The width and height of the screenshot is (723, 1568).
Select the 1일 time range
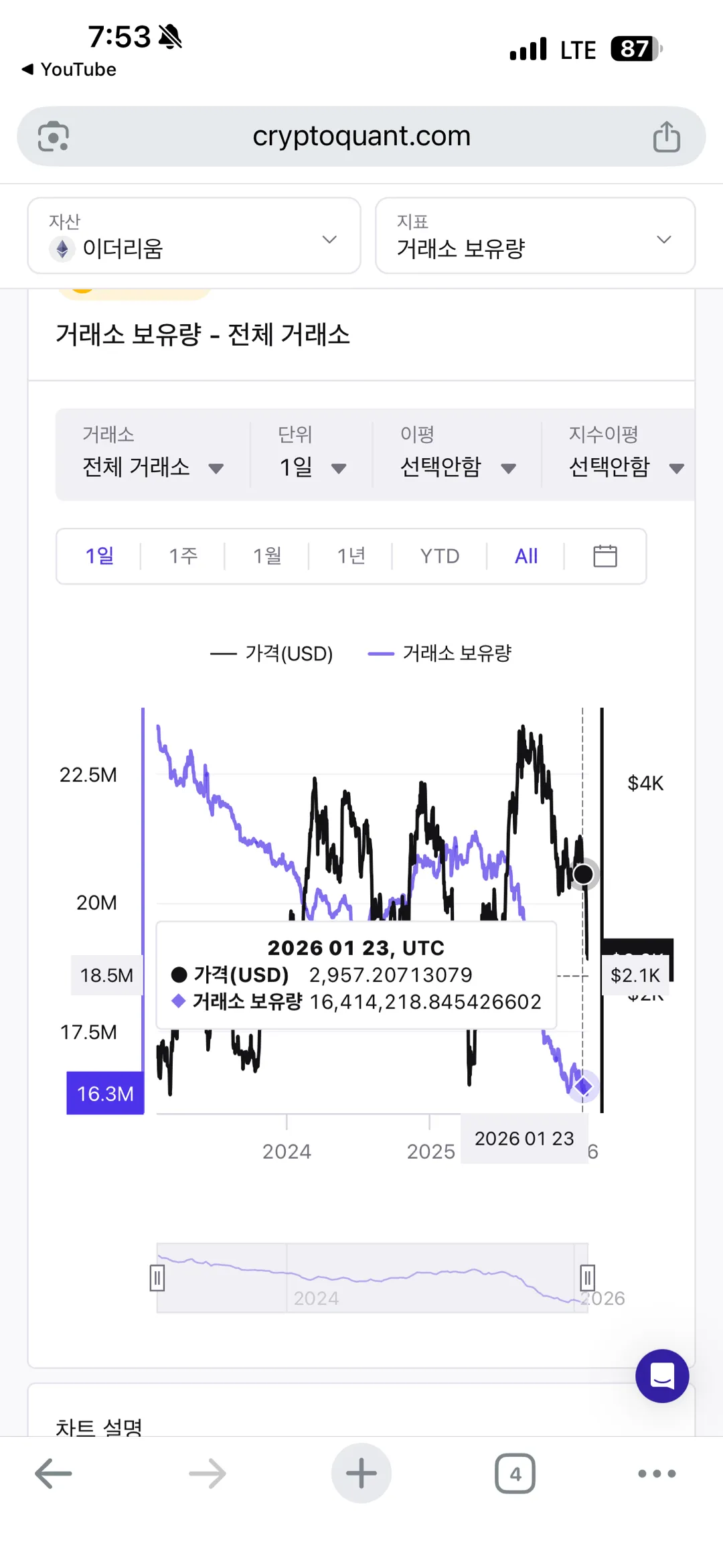tap(99, 556)
